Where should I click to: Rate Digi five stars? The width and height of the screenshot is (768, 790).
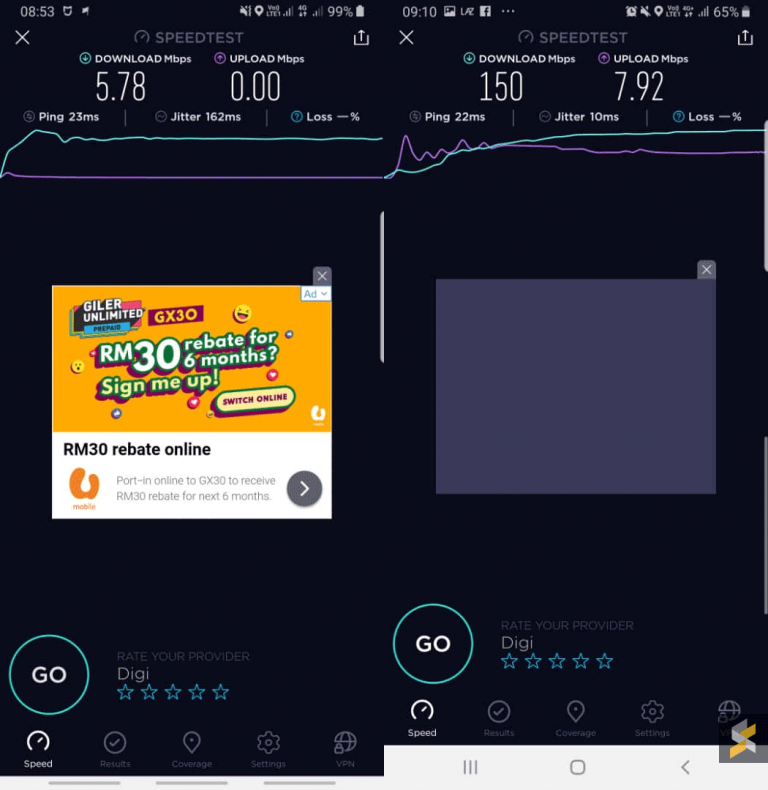pyautogui.click(x=221, y=692)
